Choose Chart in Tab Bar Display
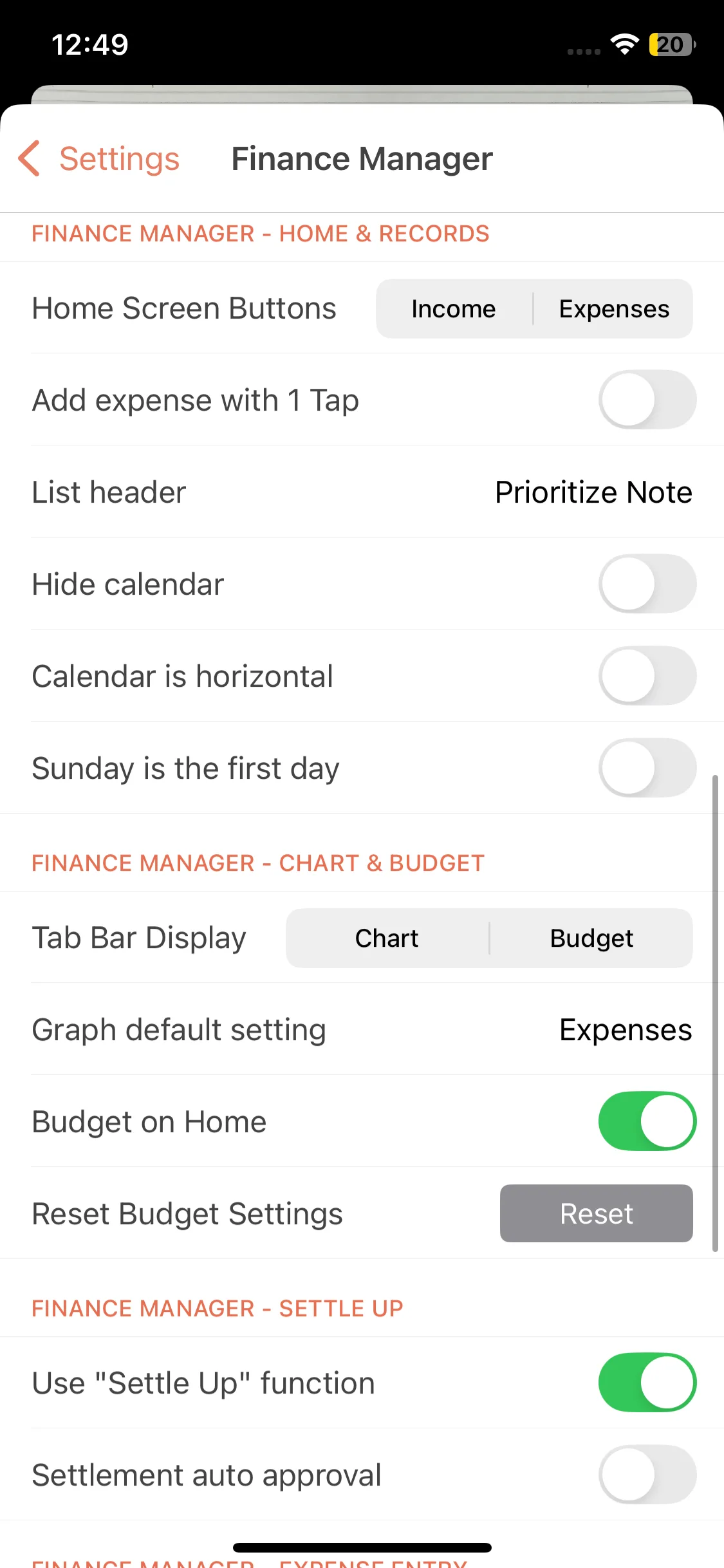This screenshot has height=1568, width=724. tap(387, 938)
